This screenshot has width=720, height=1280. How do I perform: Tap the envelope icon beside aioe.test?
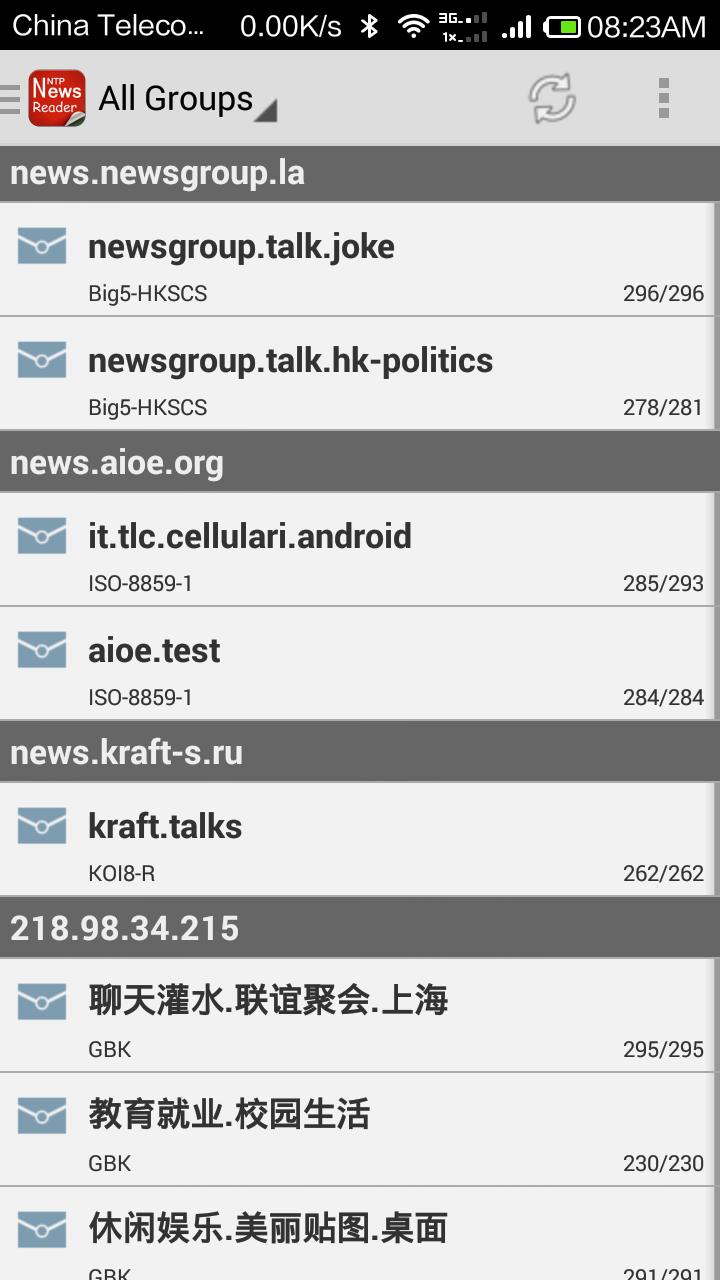(x=41, y=649)
